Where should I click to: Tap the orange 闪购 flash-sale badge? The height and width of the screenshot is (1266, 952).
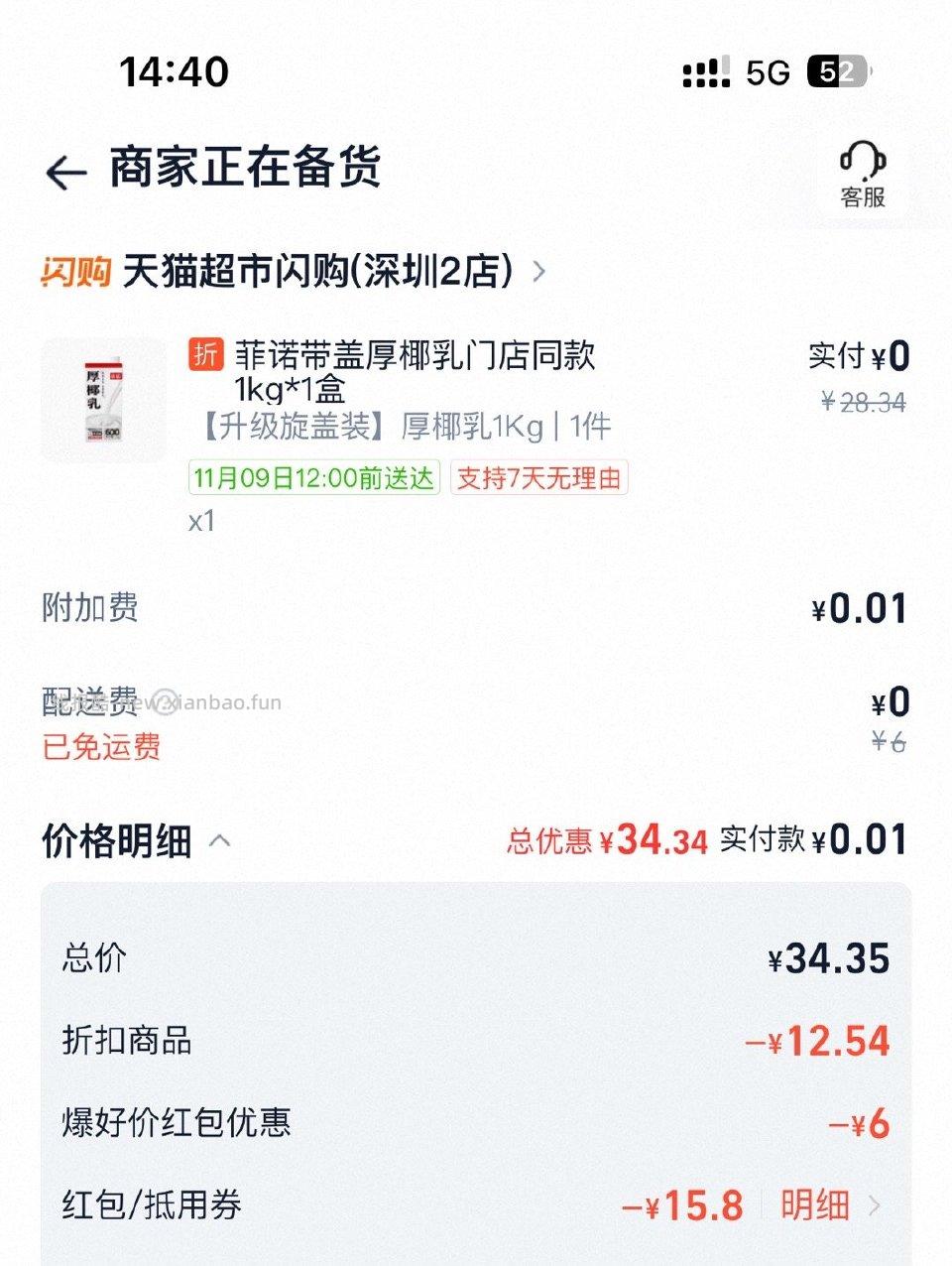[75, 272]
